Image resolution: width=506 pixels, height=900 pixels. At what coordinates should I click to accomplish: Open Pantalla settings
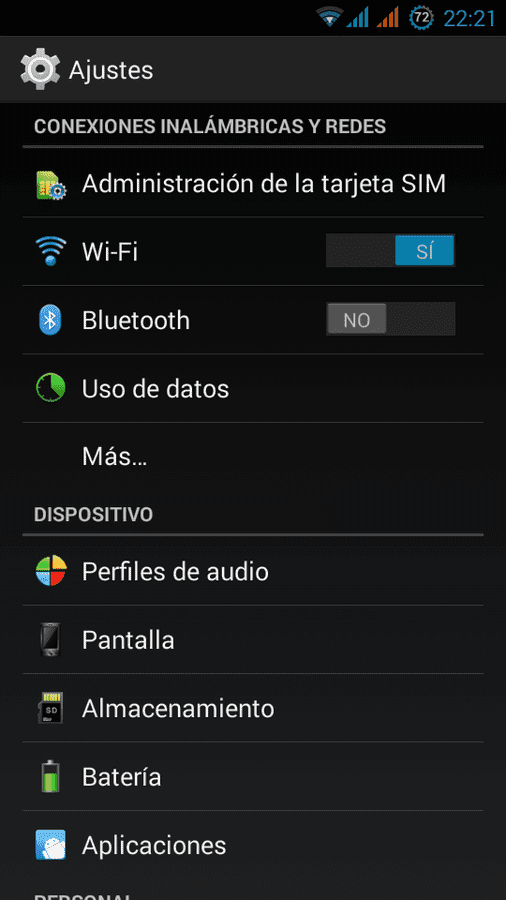click(253, 639)
